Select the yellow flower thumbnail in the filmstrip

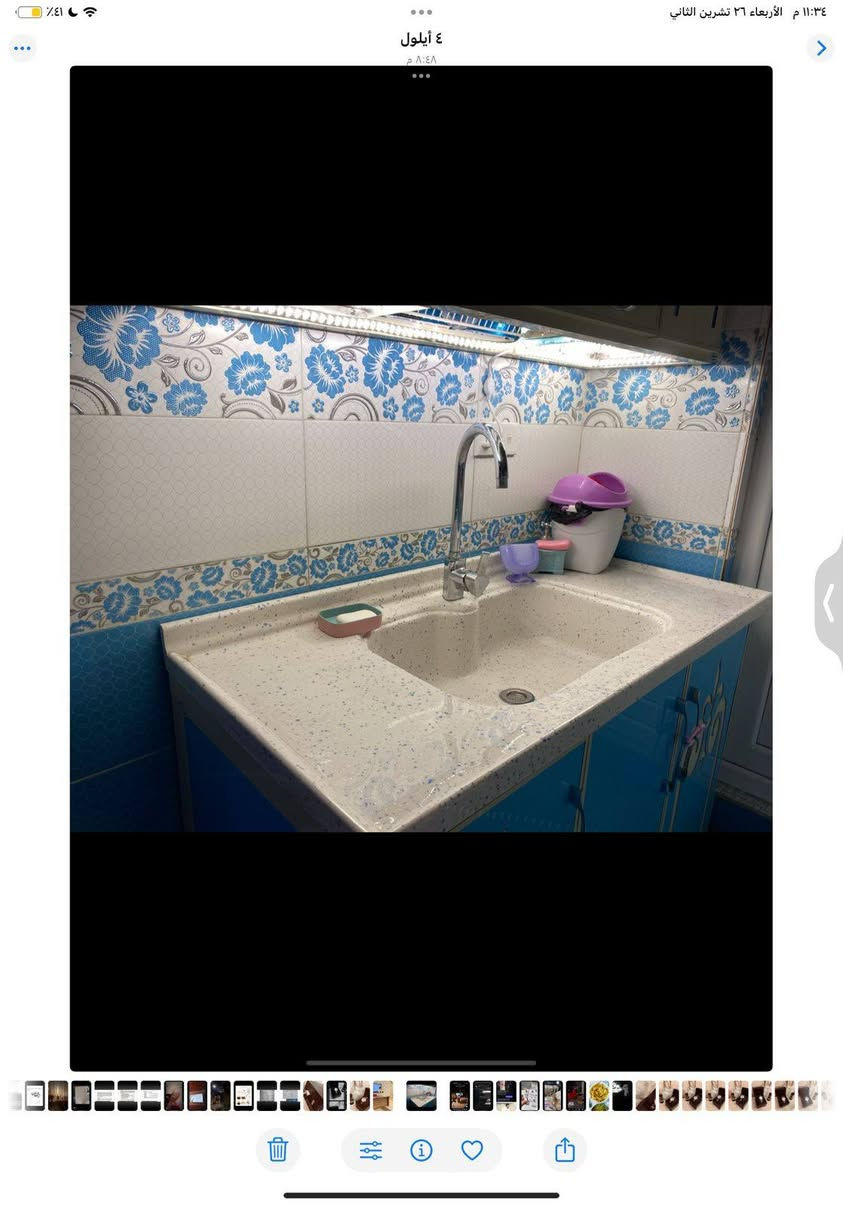click(x=599, y=1096)
